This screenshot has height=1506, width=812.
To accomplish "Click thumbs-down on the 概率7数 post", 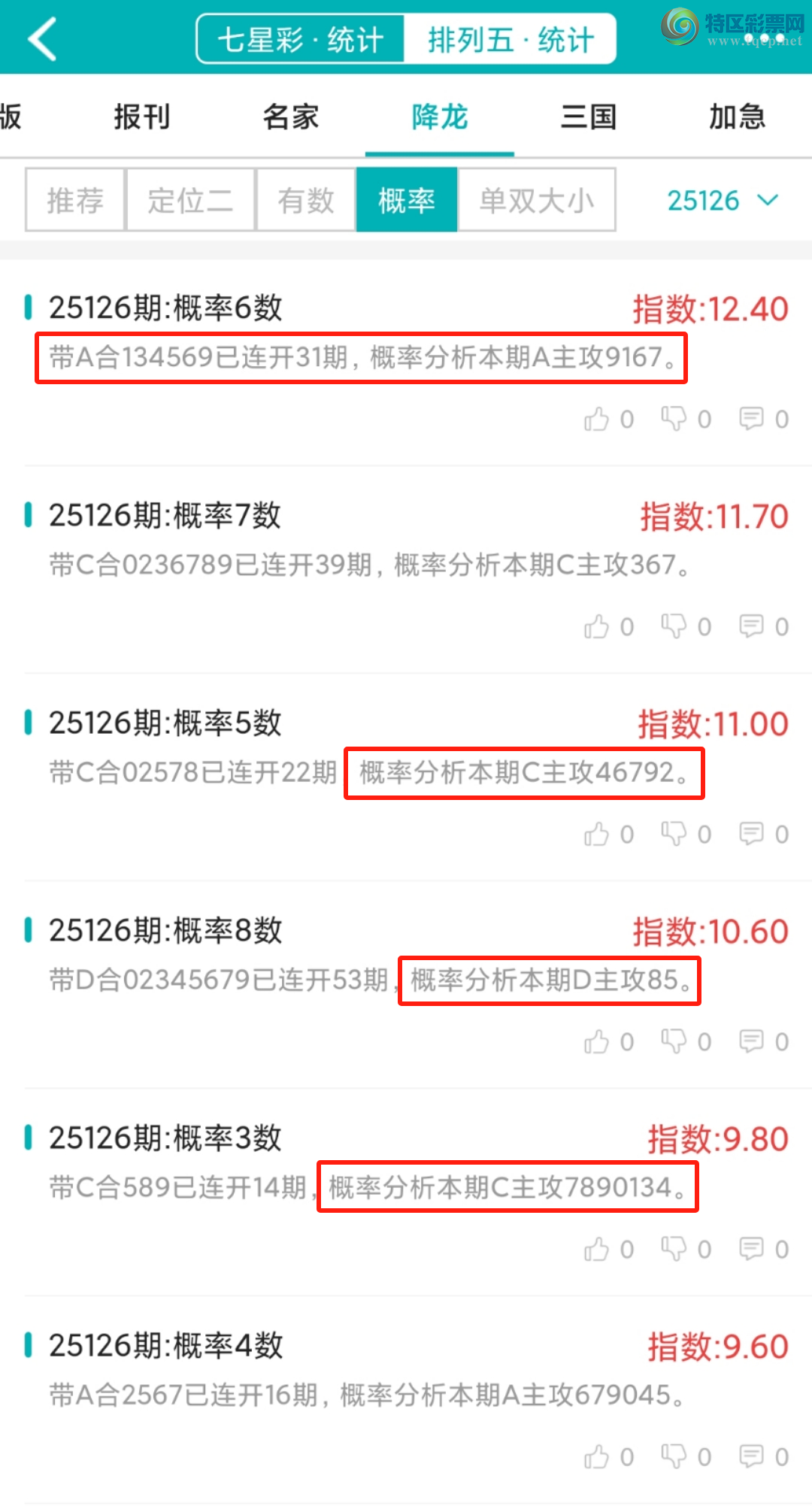I will pos(674,626).
